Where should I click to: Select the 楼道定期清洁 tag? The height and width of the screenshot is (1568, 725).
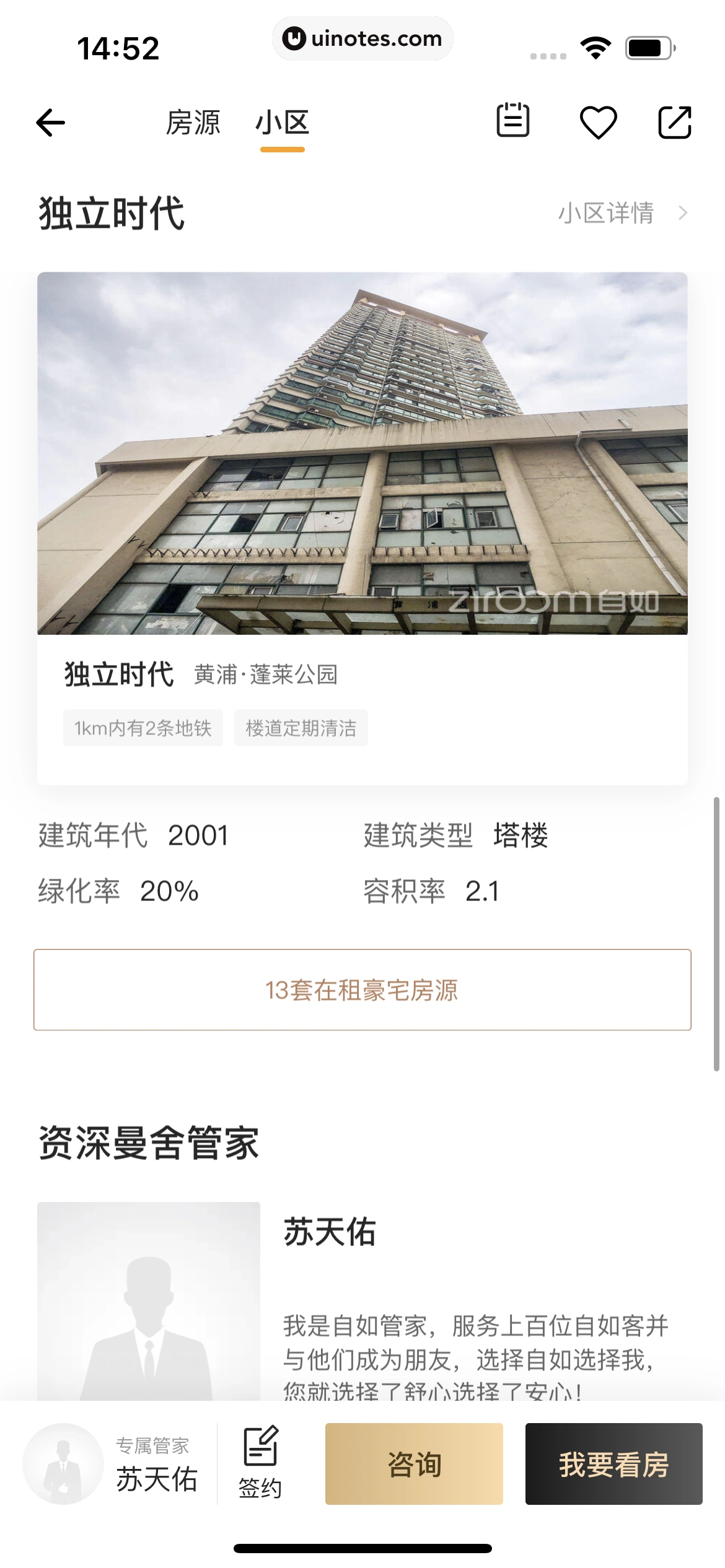click(300, 728)
